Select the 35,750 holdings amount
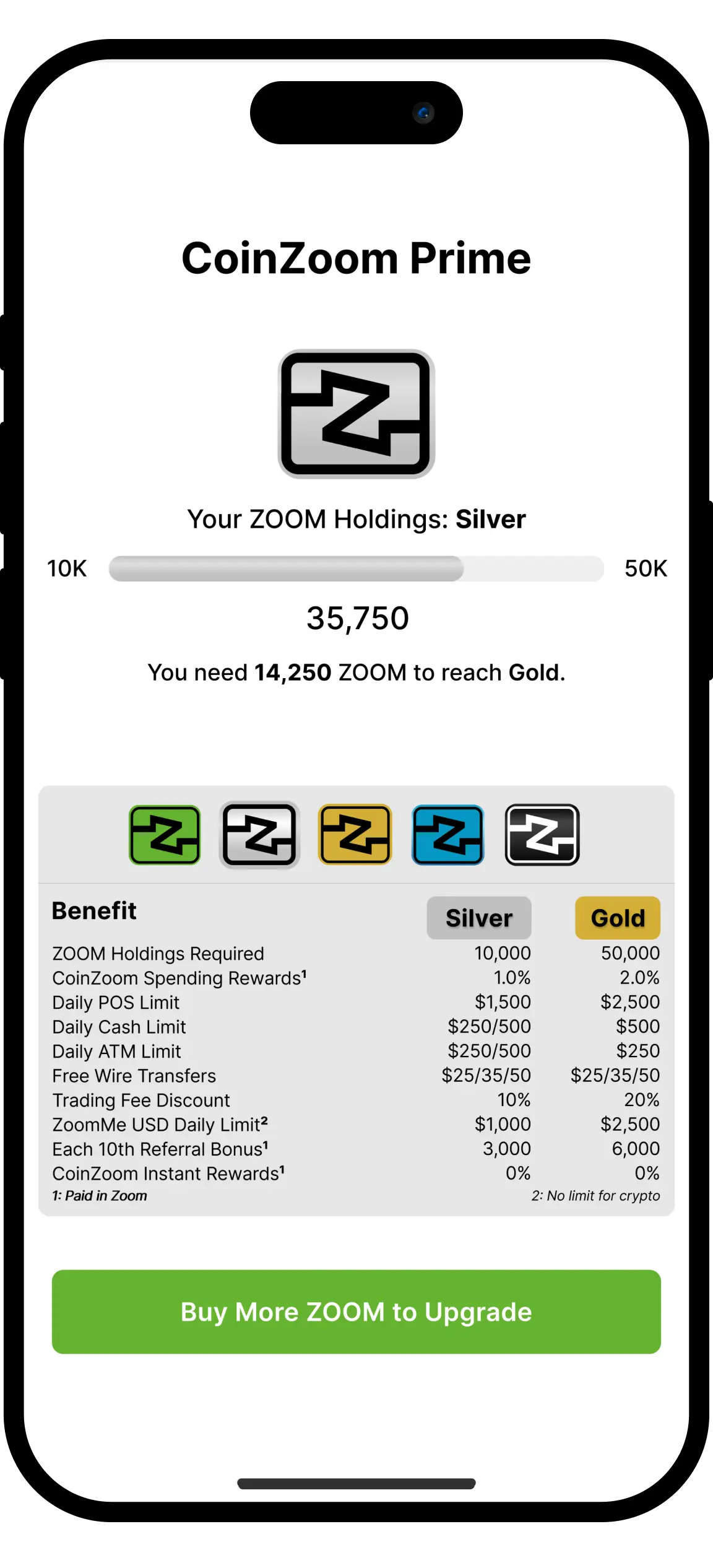Screen dimensions: 713x1568 (x=356, y=617)
